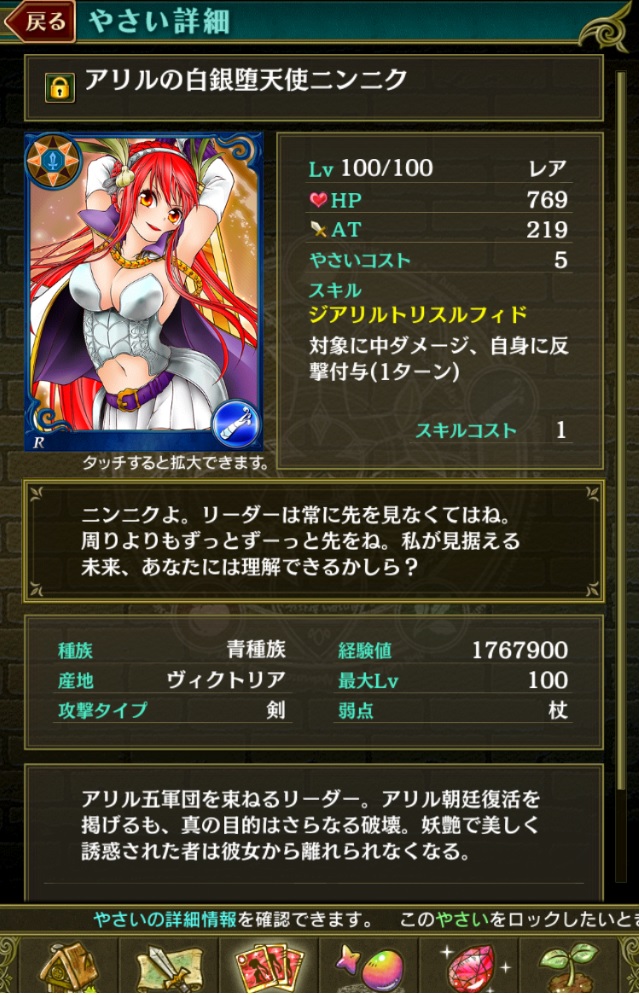639x995 pixels.
Task: Enlarge the character card illustration
Action: tap(144, 292)
